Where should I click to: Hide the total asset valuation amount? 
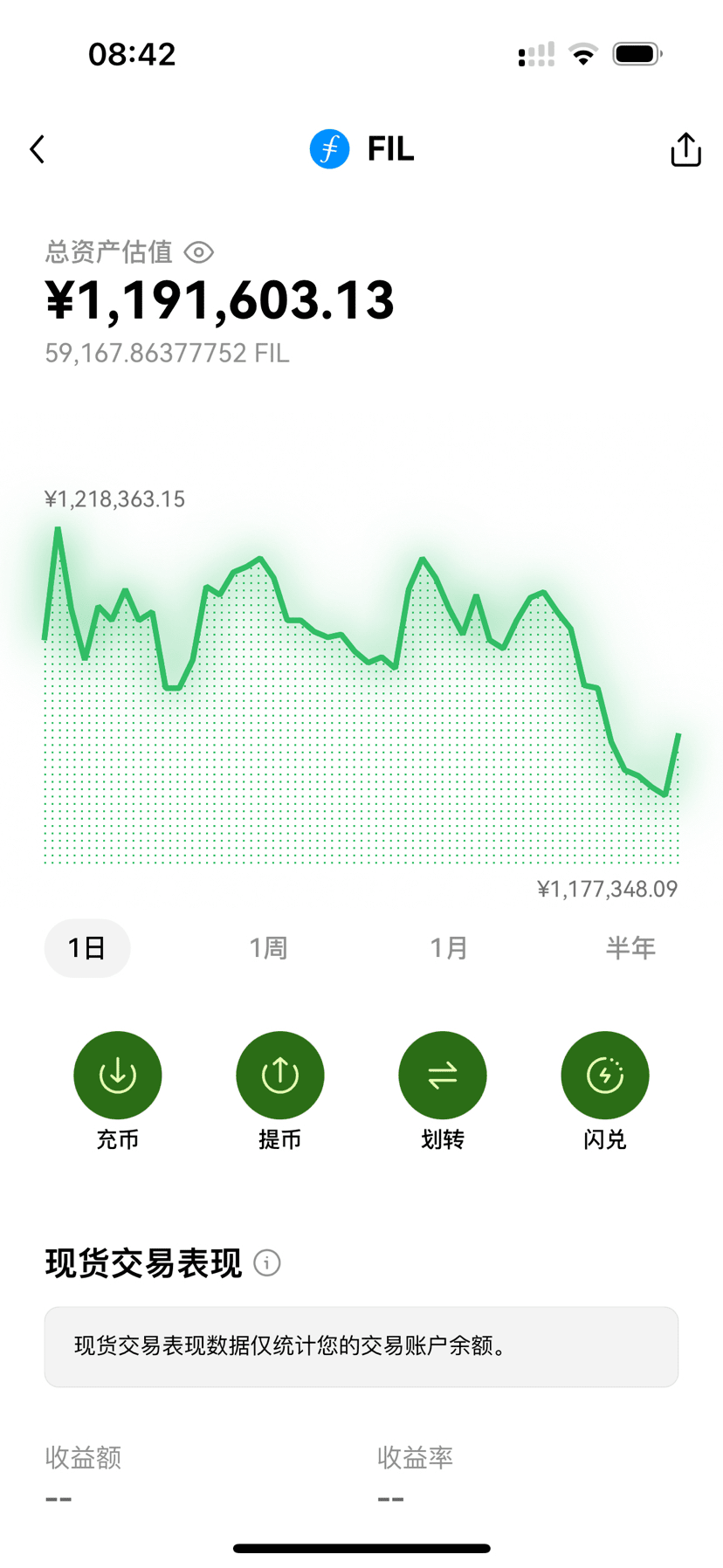tap(199, 252)
